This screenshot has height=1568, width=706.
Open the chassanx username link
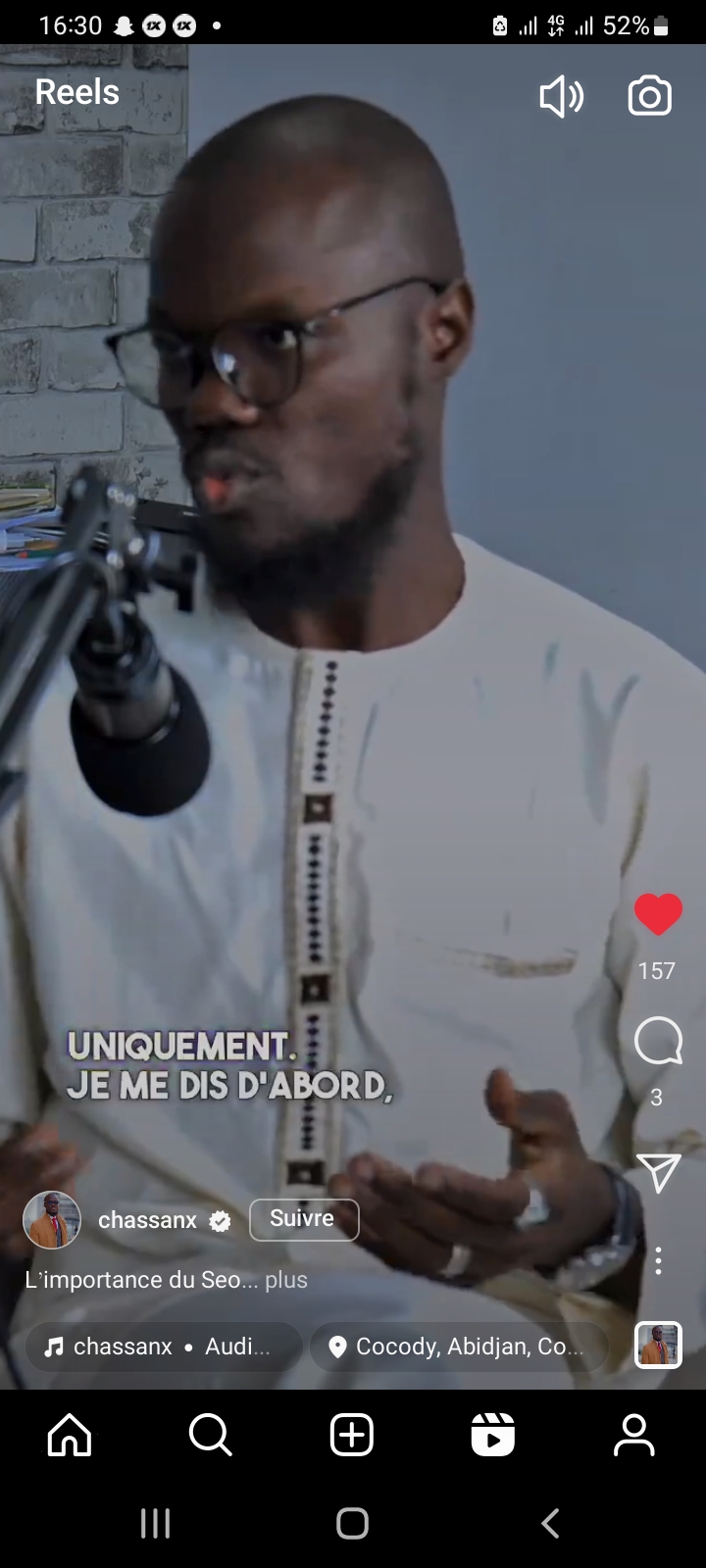(x=148, y=1220)
